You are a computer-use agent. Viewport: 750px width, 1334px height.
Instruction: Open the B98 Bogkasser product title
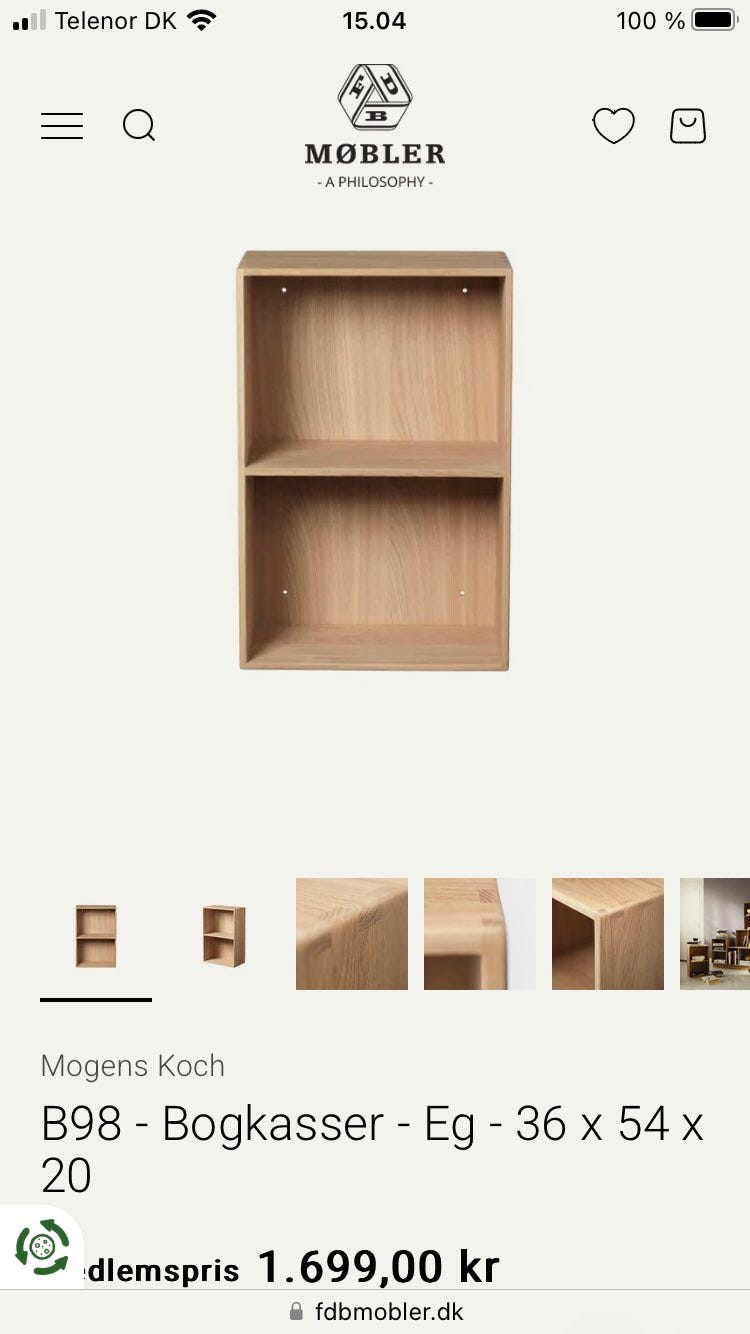373,1124
